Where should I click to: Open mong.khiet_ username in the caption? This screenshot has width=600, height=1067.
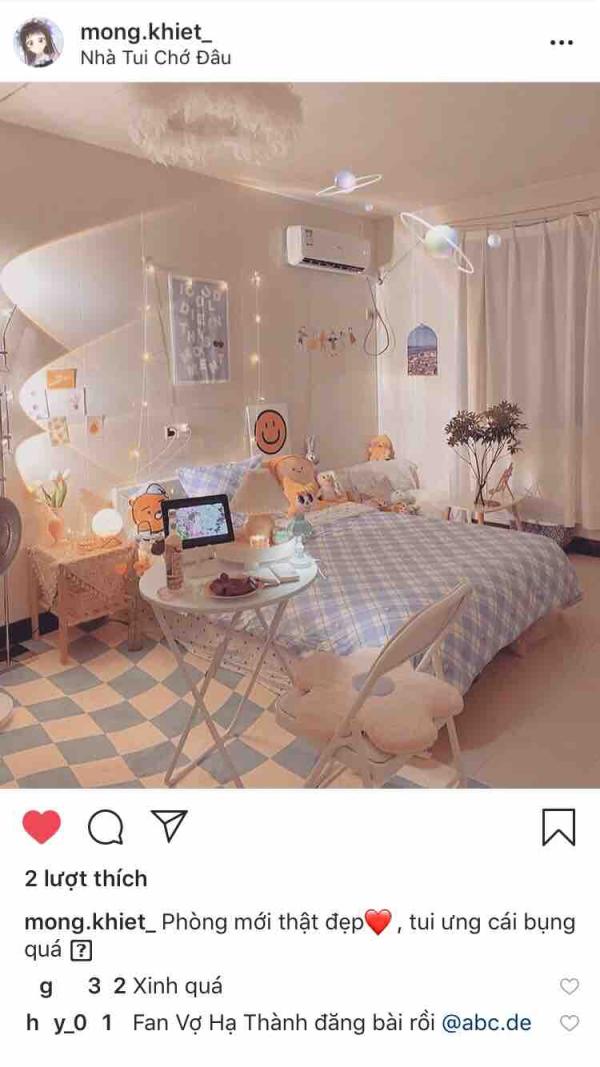click(90, 923)
